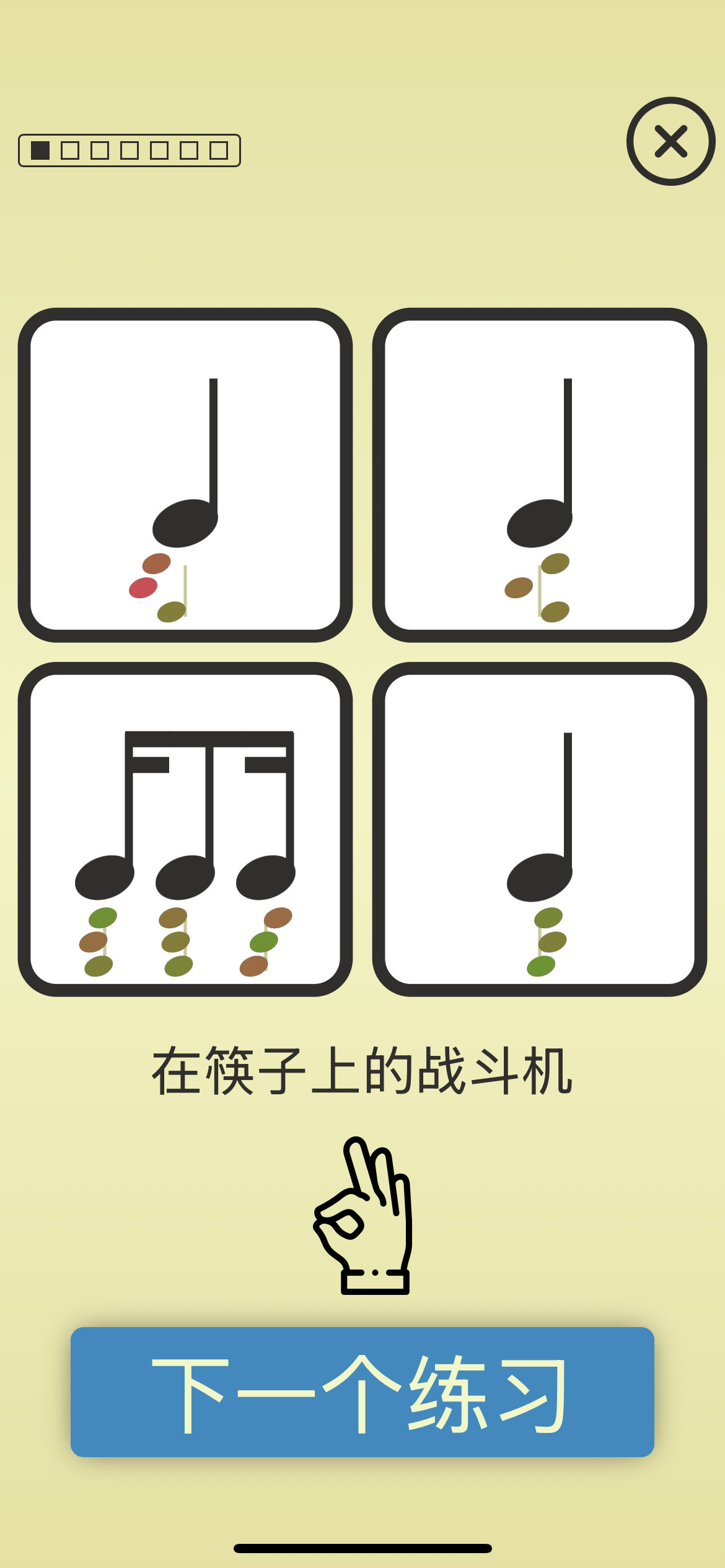Tap the quarter note card with red ovals
Viewport: 725px width, 1568px height.
tap(185, 475)
